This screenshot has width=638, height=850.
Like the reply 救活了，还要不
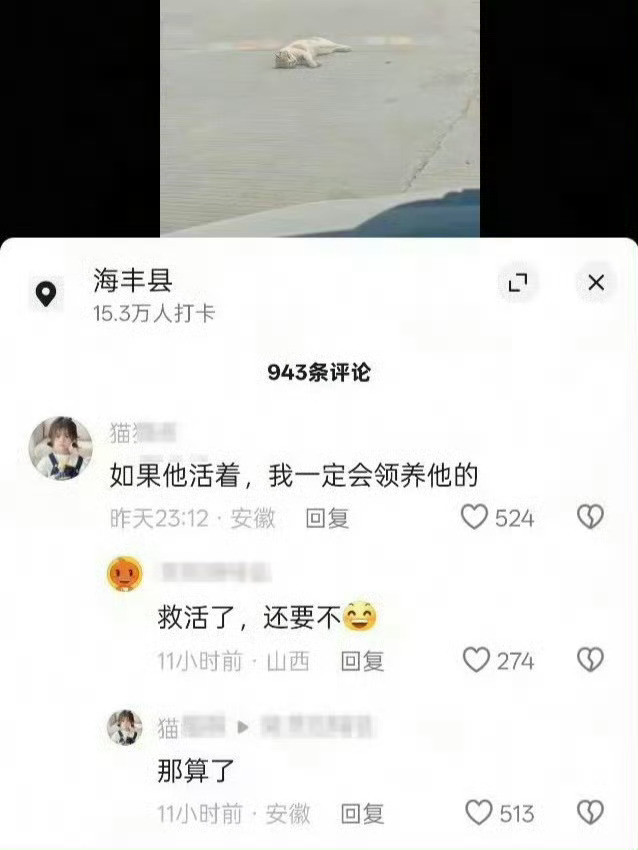[x=477, y=660]
